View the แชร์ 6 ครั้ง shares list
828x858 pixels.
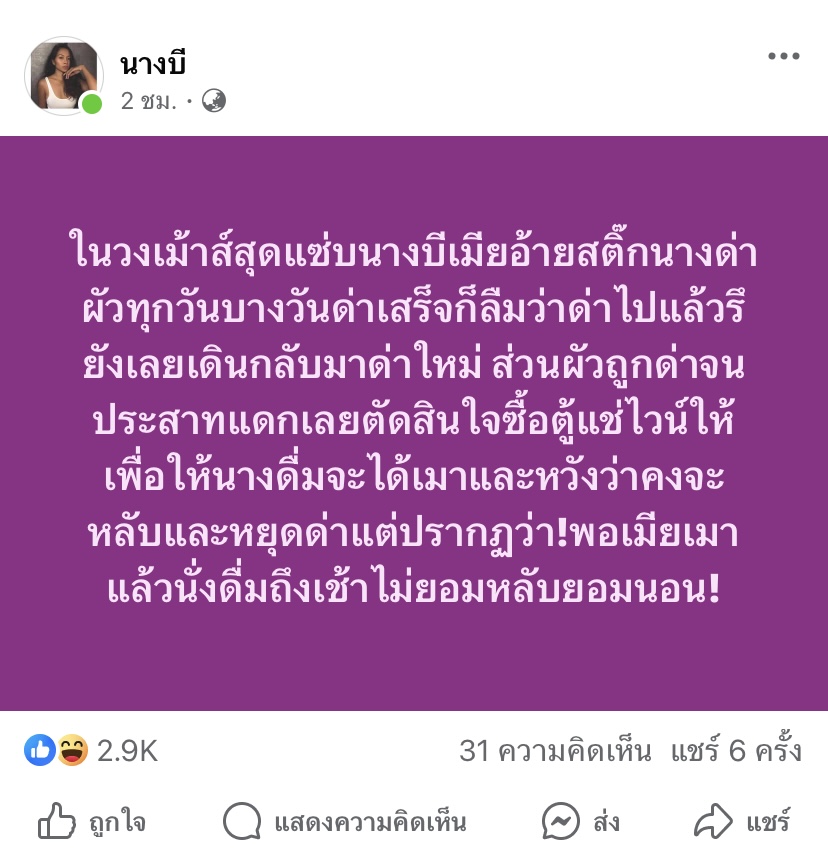click(x=736, y=751)
